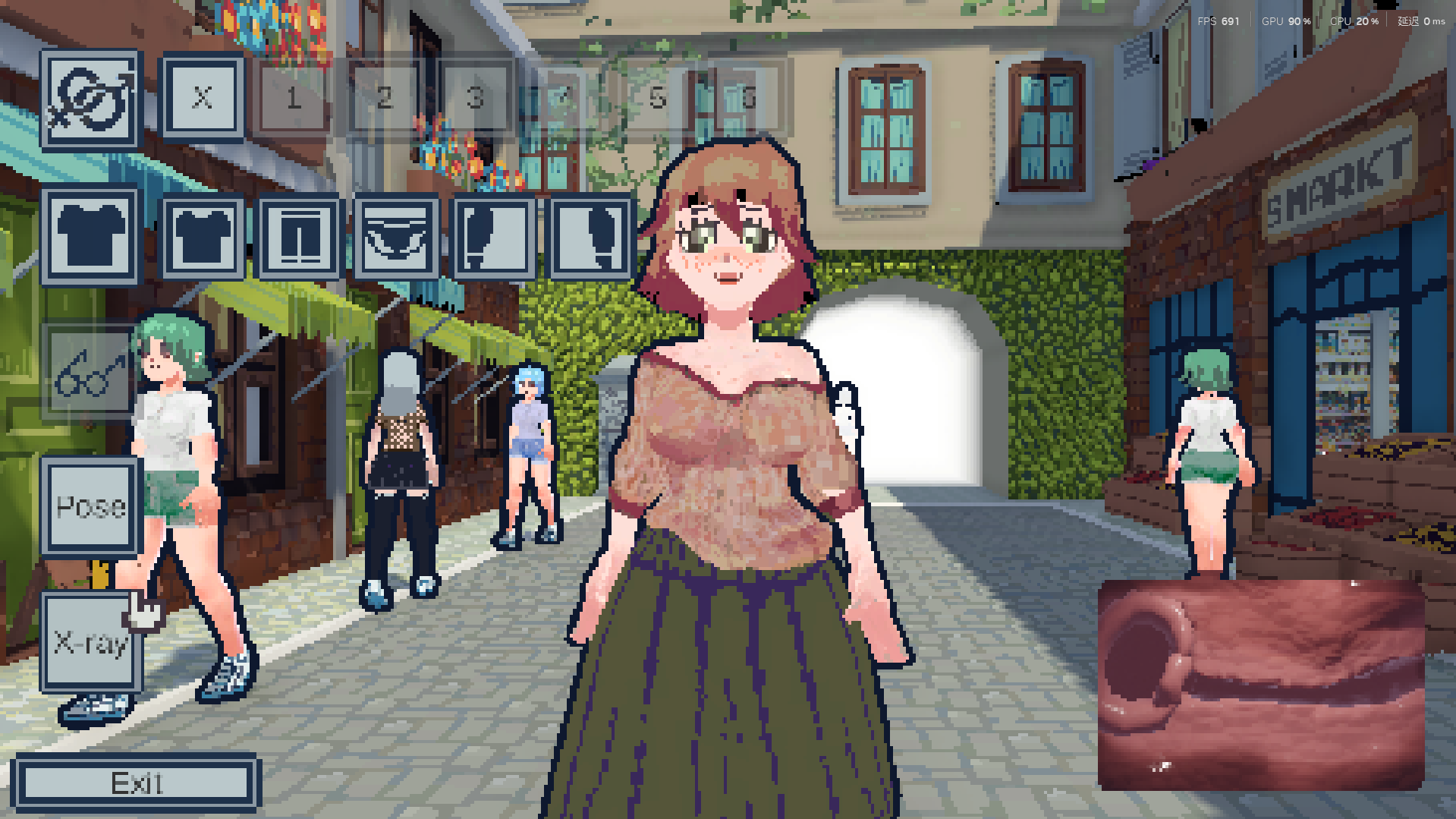
Task: Toggle the right footprint shoe icon
Action: coord(591,237)
